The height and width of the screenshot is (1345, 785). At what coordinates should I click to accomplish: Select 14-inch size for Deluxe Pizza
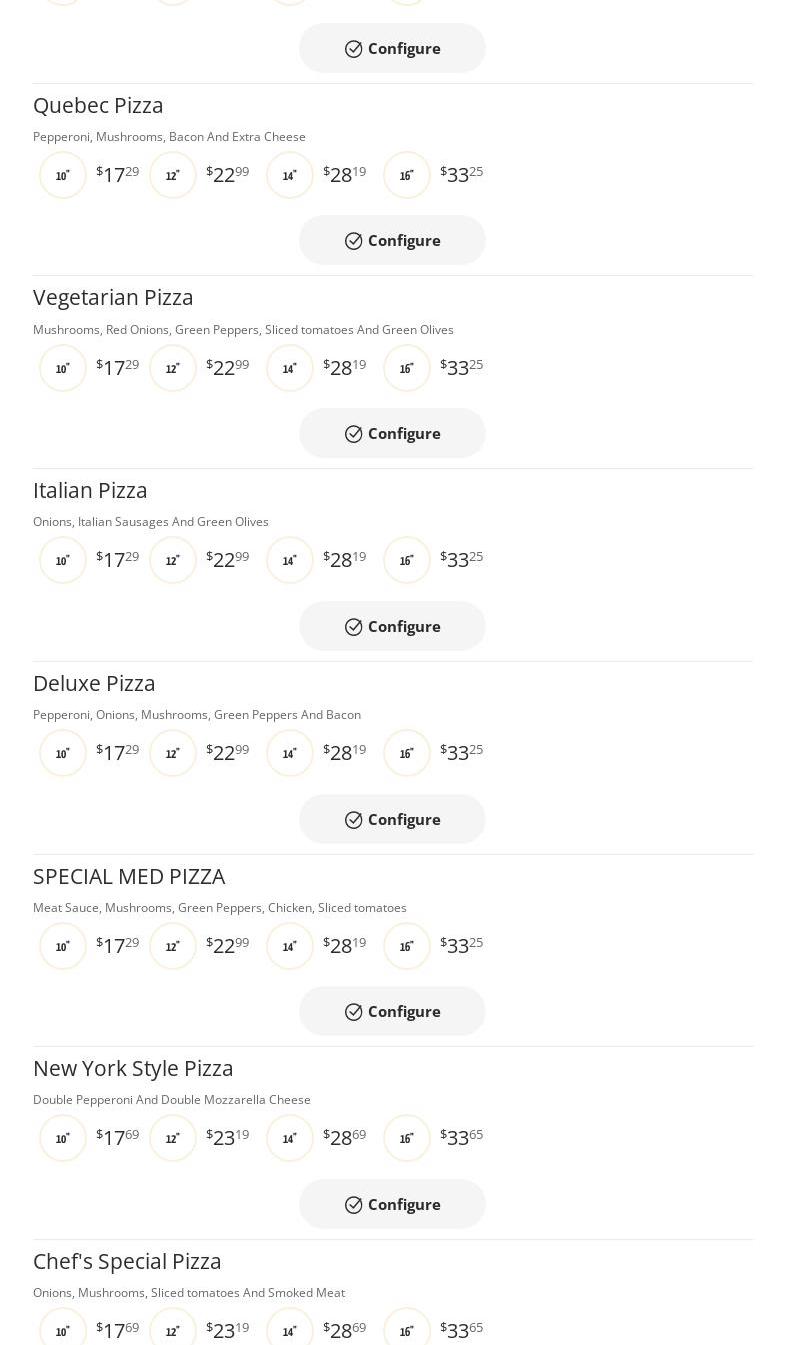290,754
